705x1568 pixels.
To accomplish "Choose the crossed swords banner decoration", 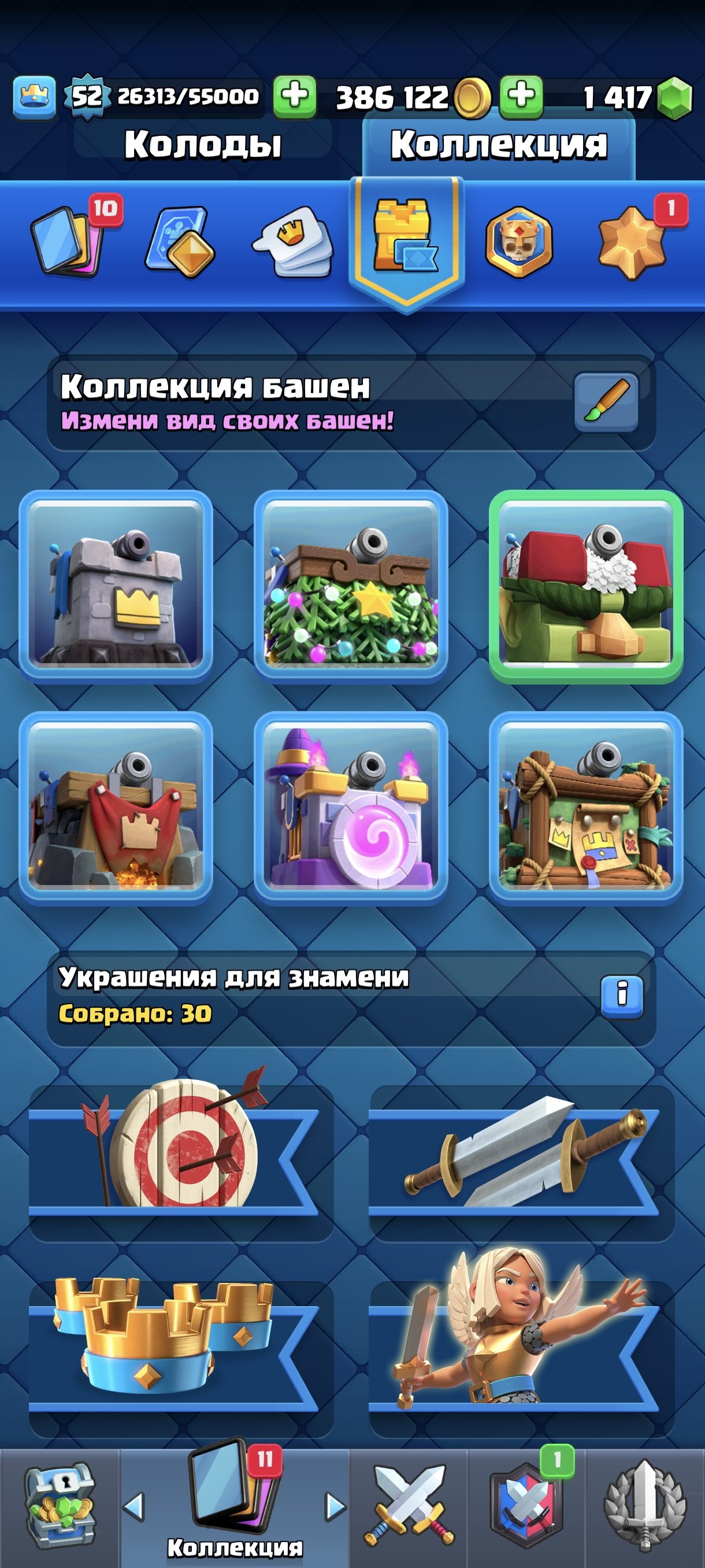I will coord(521,1156).
